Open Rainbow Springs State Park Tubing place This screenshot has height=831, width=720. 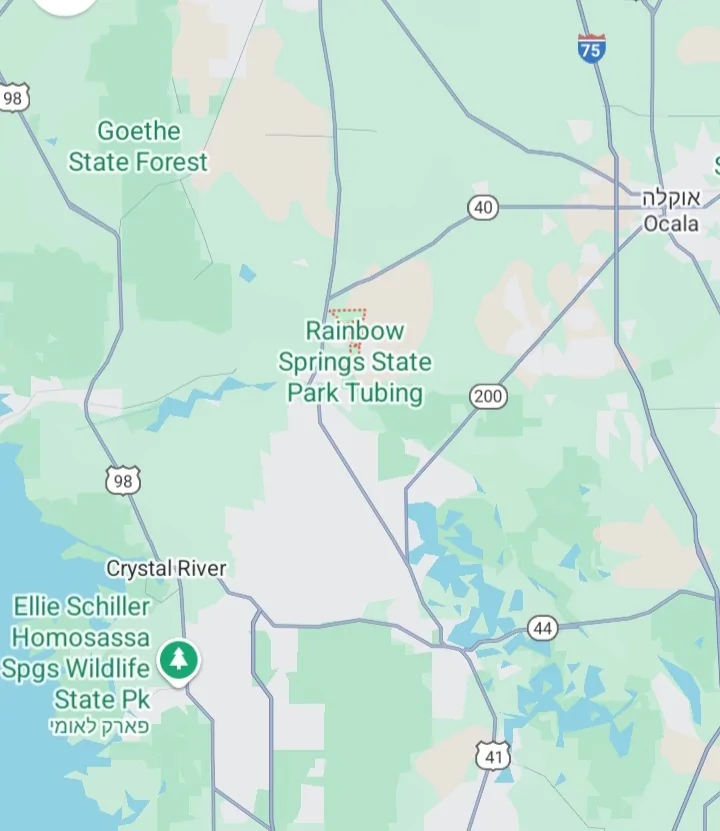point(355,361)
